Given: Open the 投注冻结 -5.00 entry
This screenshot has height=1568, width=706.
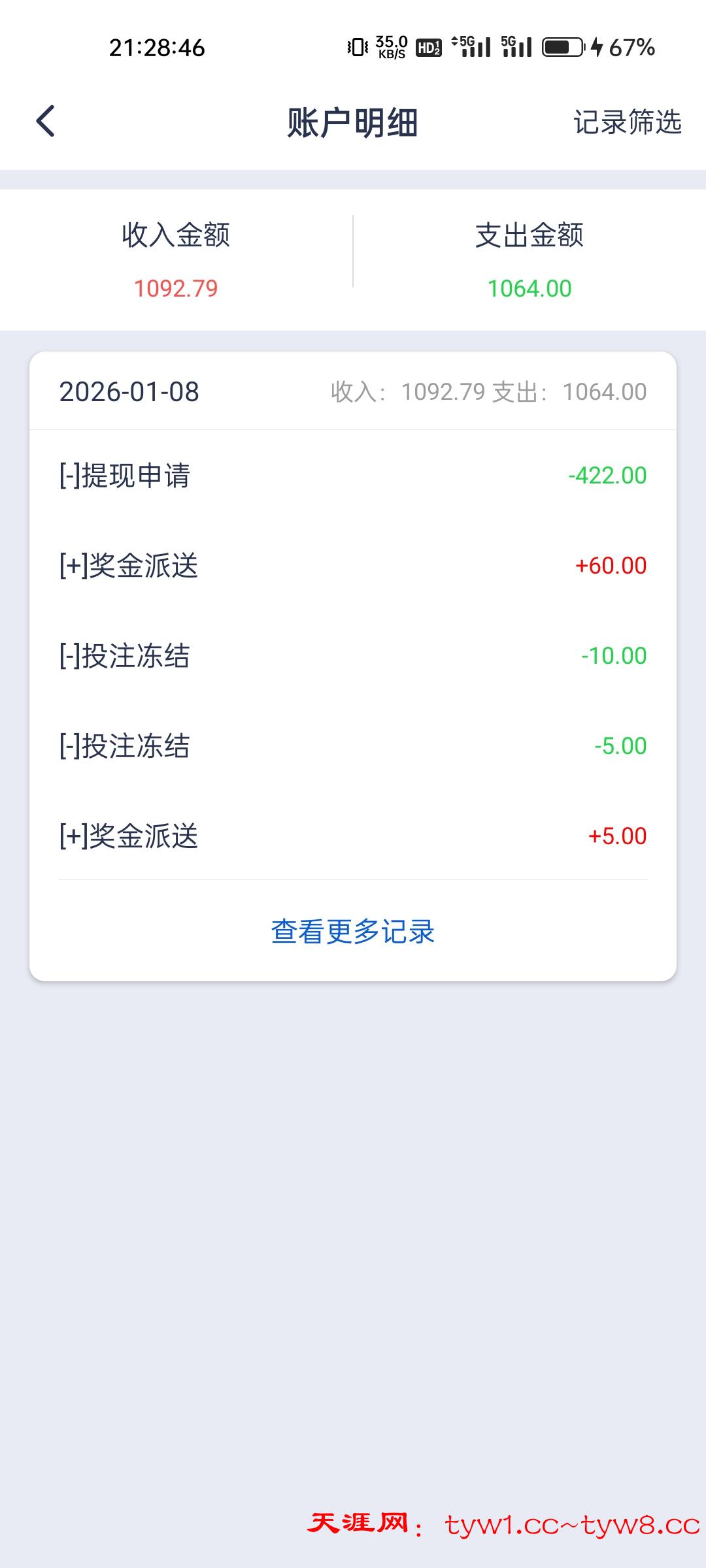Looking at the screenshot, I should coord(353,746).
